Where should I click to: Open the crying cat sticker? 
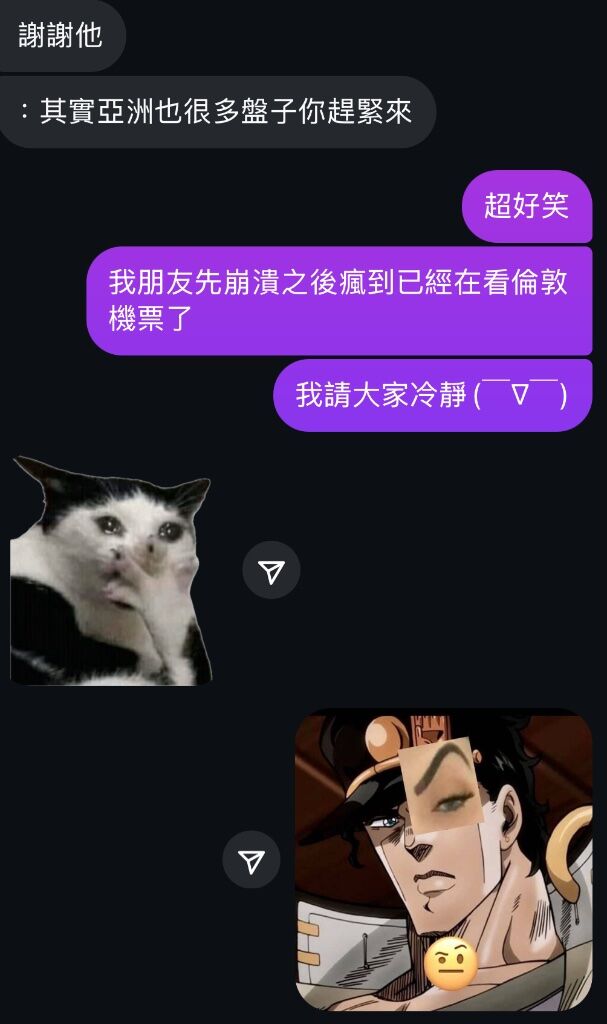tap(111, 570)
